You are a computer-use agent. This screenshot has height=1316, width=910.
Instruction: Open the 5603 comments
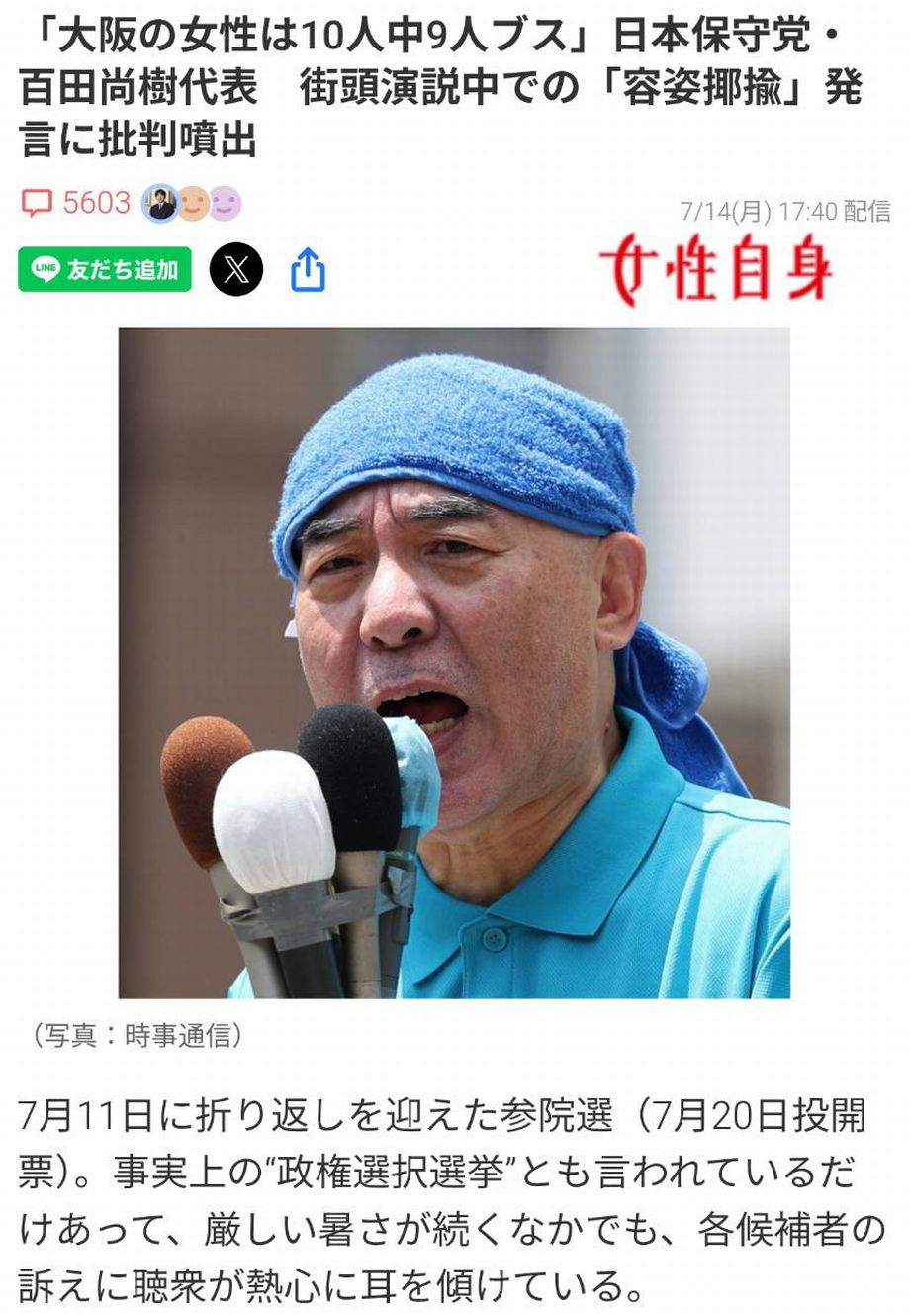tap(77, 204)
